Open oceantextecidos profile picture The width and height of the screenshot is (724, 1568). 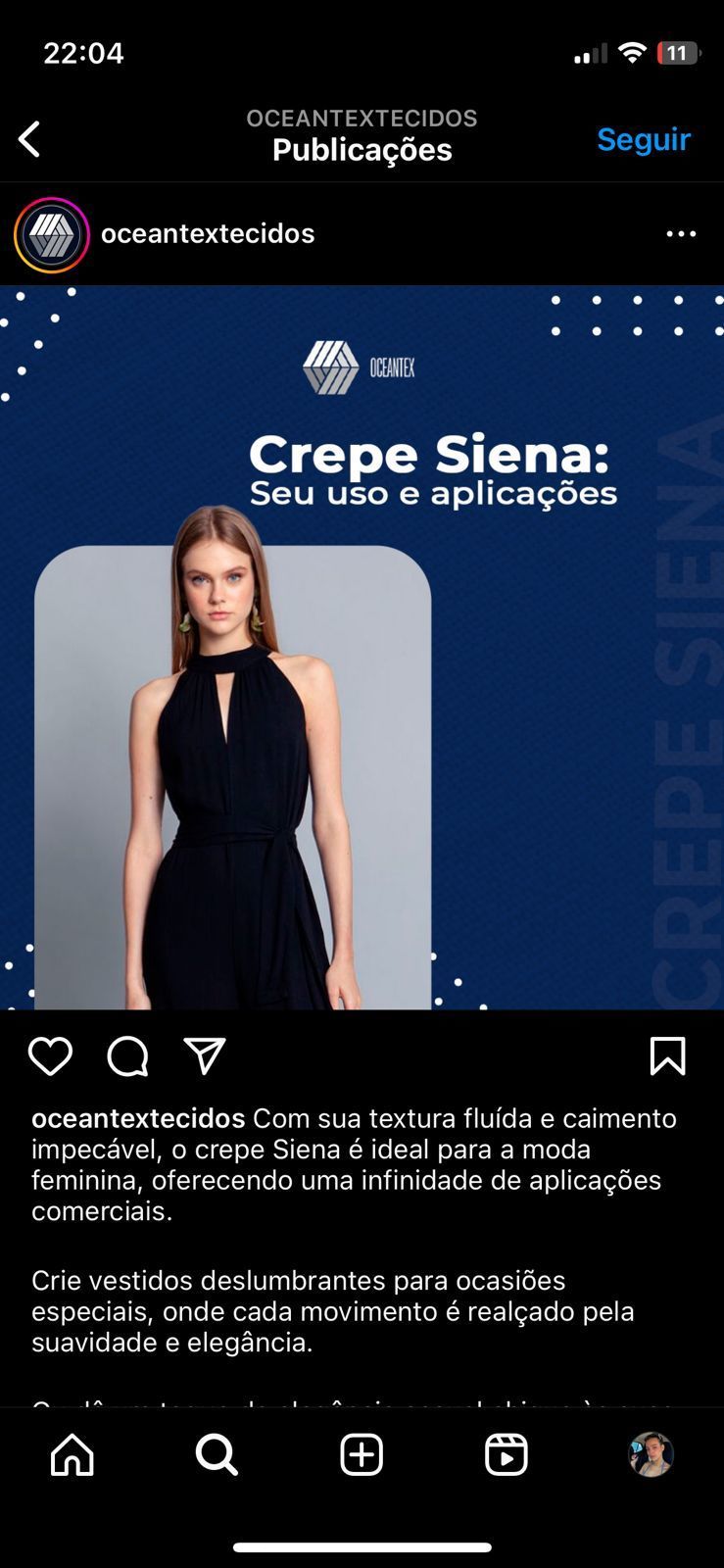click(x=51, y=234)
